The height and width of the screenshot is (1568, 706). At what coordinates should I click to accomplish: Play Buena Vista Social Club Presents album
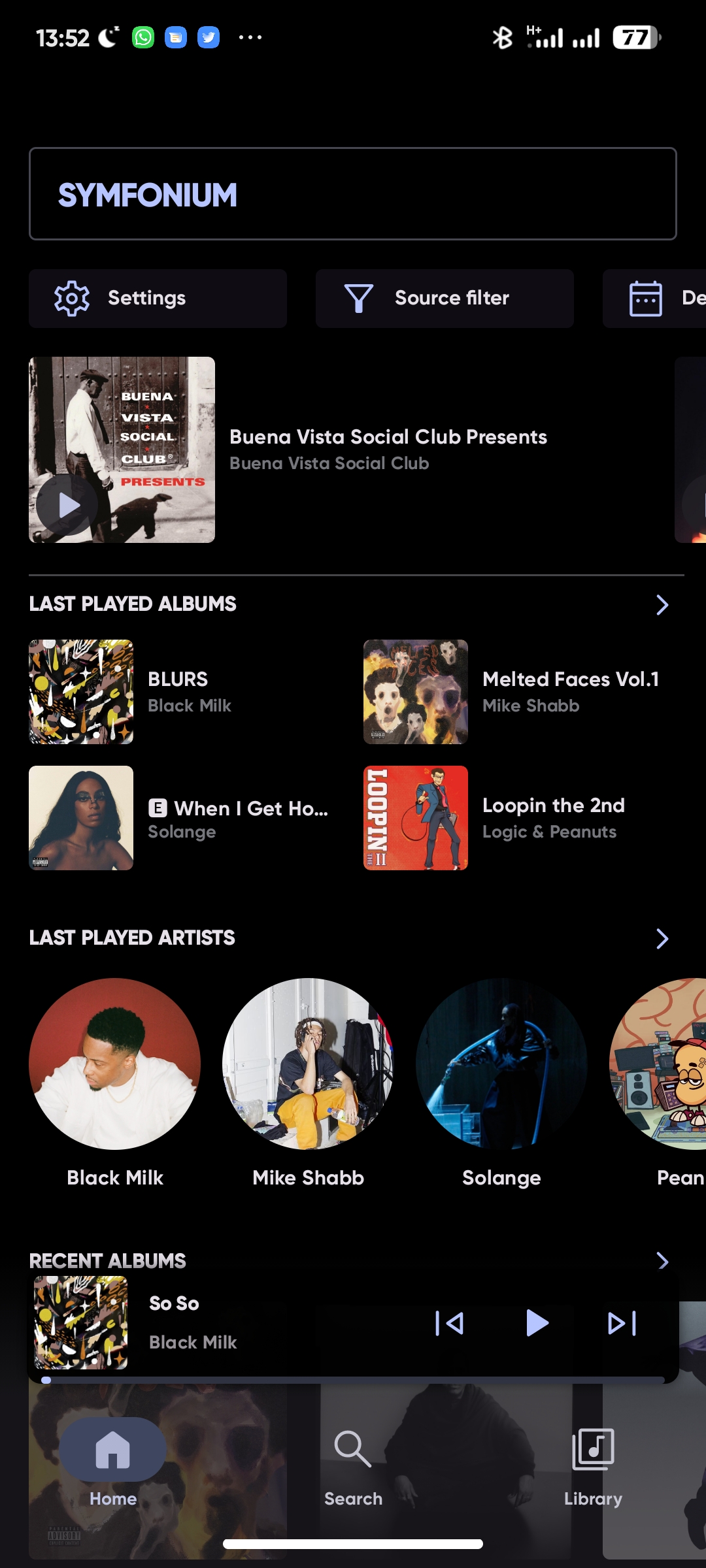tap(67, 505)
